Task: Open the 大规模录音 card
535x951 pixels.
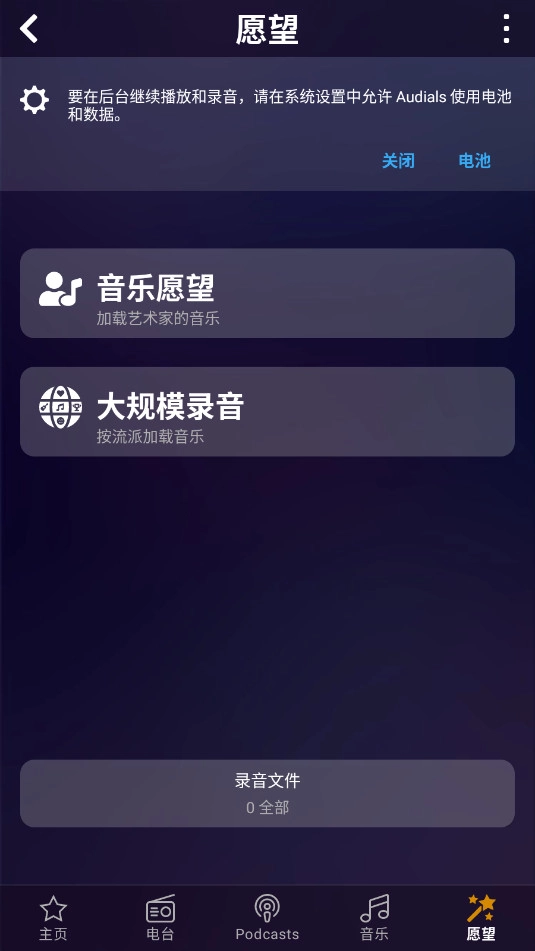Action: 268,412
